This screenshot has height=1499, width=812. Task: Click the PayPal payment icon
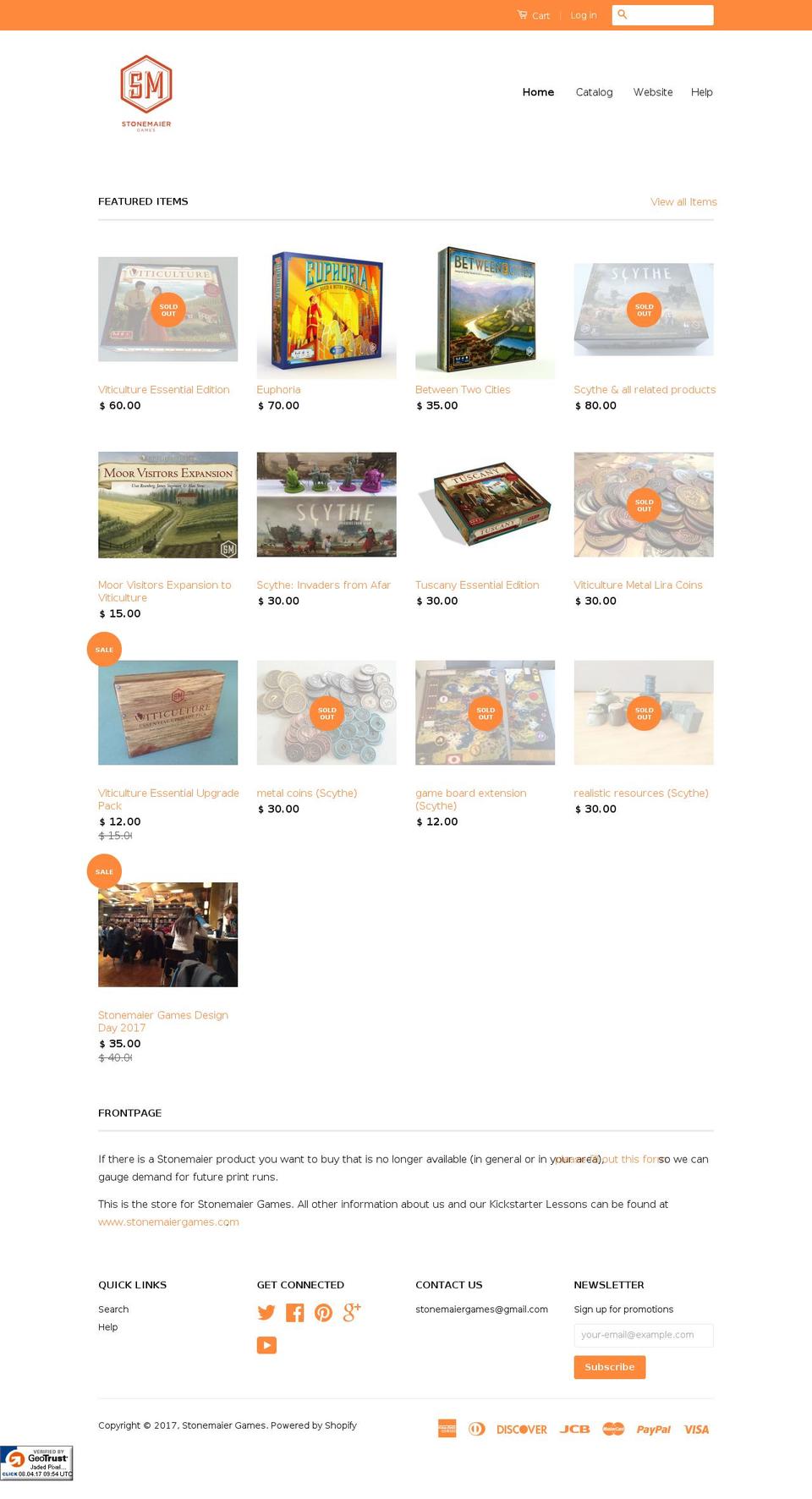click(x=653, y=1429)
